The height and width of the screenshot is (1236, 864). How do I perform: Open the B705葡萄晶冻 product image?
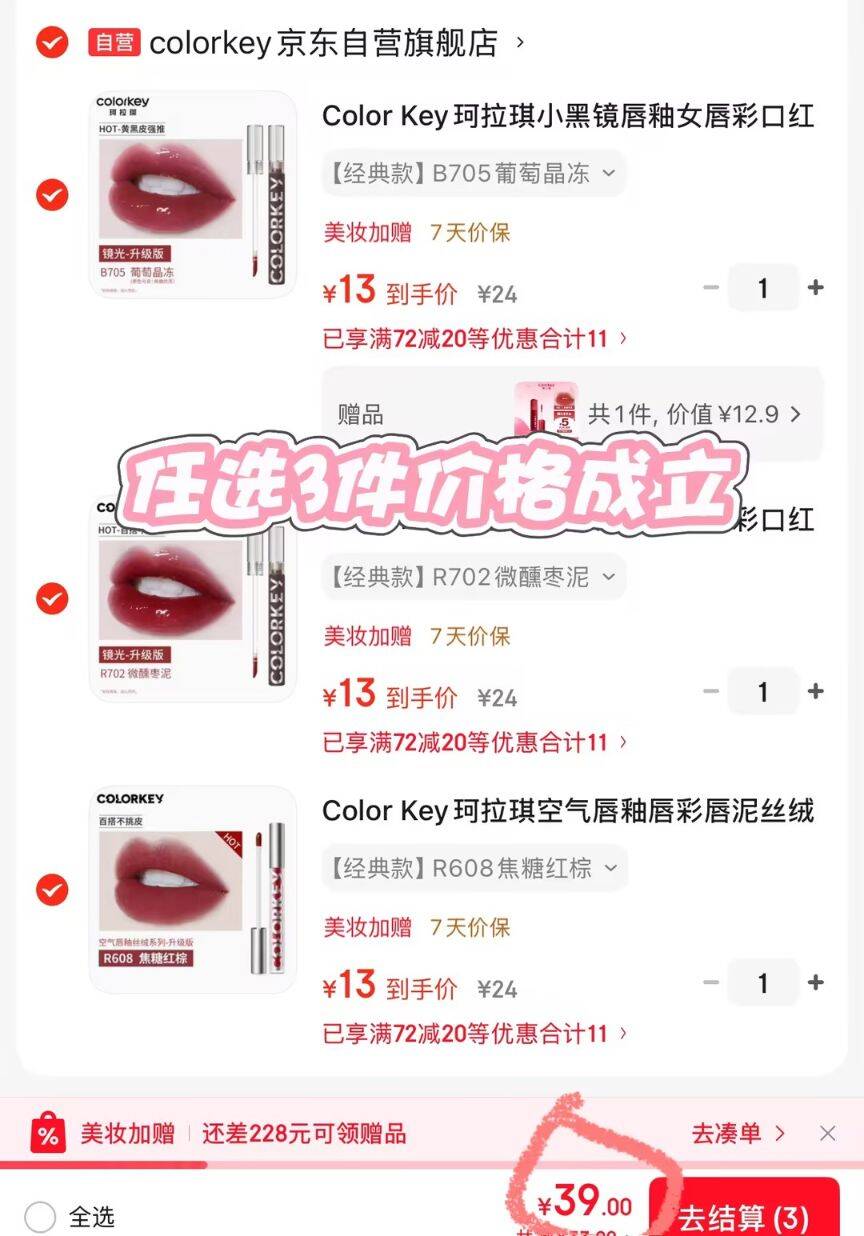coord(193,195)
